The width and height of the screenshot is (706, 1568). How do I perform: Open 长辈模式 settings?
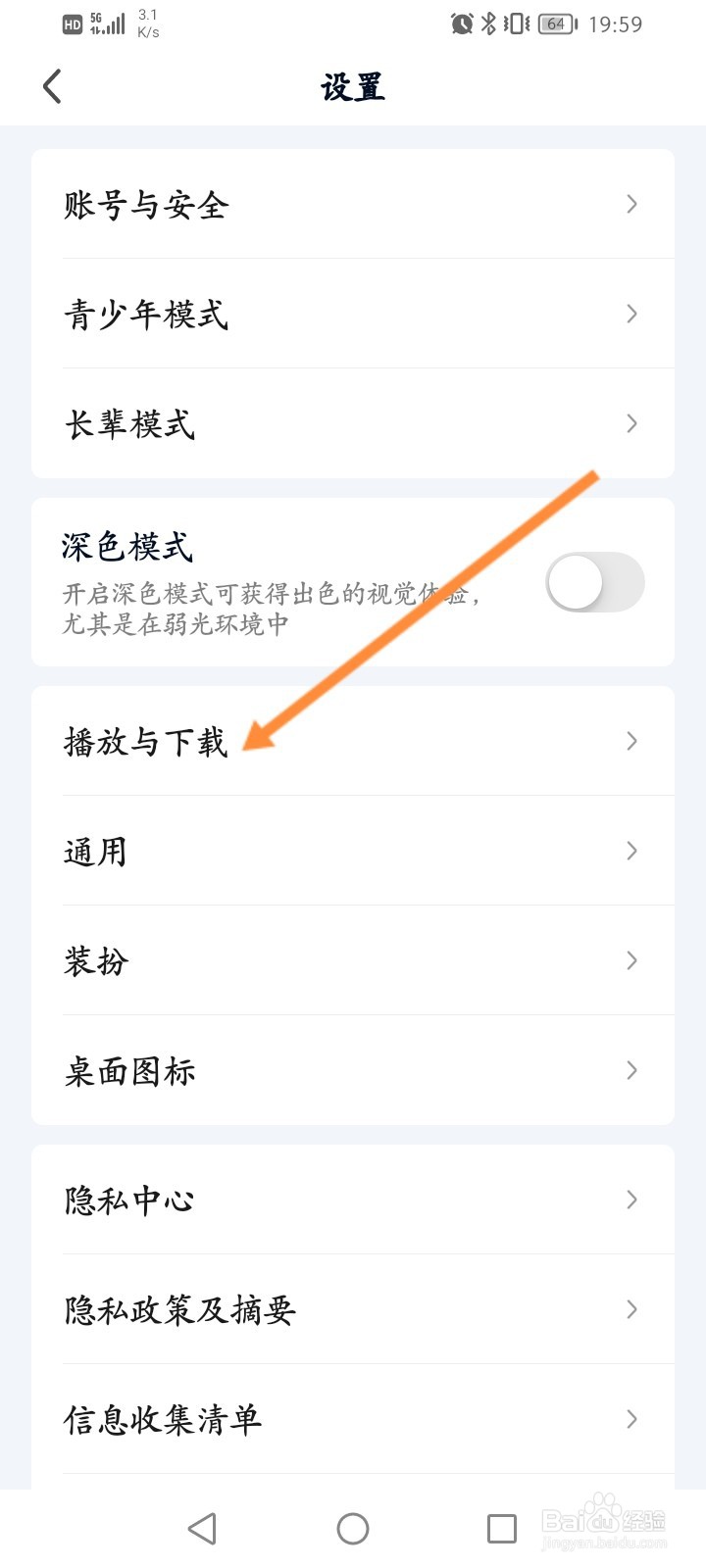click(x=130, y=423)
